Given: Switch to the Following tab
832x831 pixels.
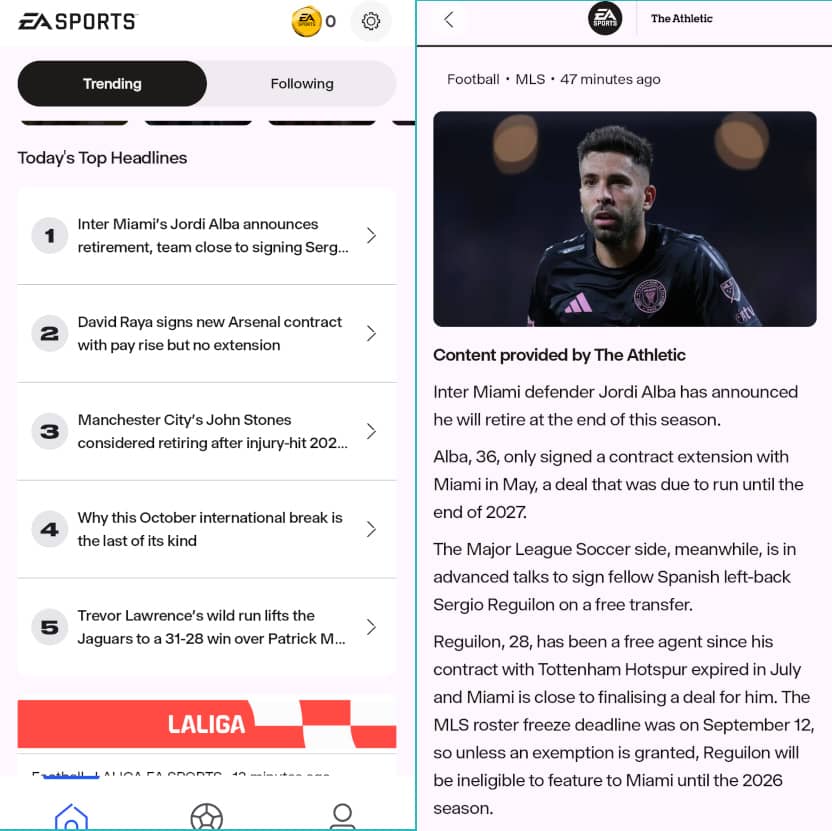Looking at the screenshot, I should [301, 84].
